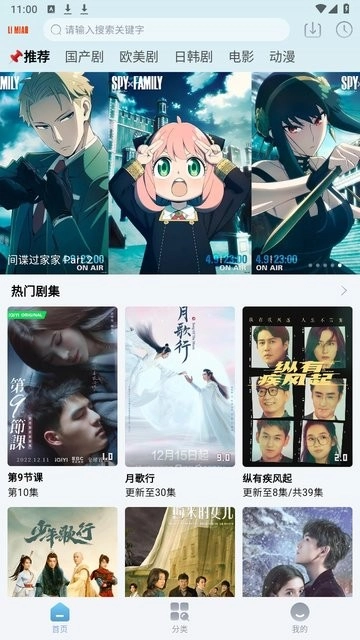Switch to the 国产剧 tab

click(x=84, y=57)
